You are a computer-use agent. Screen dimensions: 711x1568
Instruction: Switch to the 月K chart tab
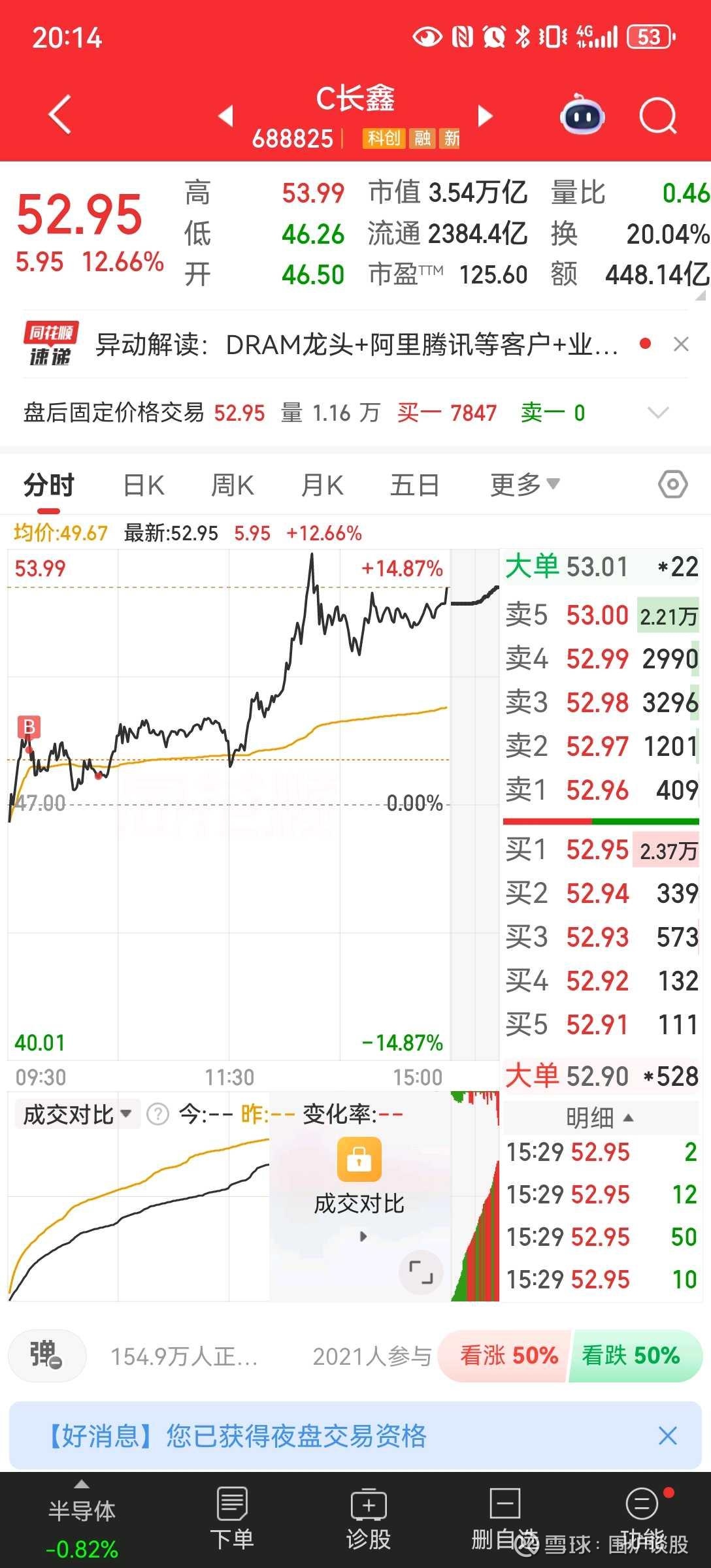click(322, 485)
